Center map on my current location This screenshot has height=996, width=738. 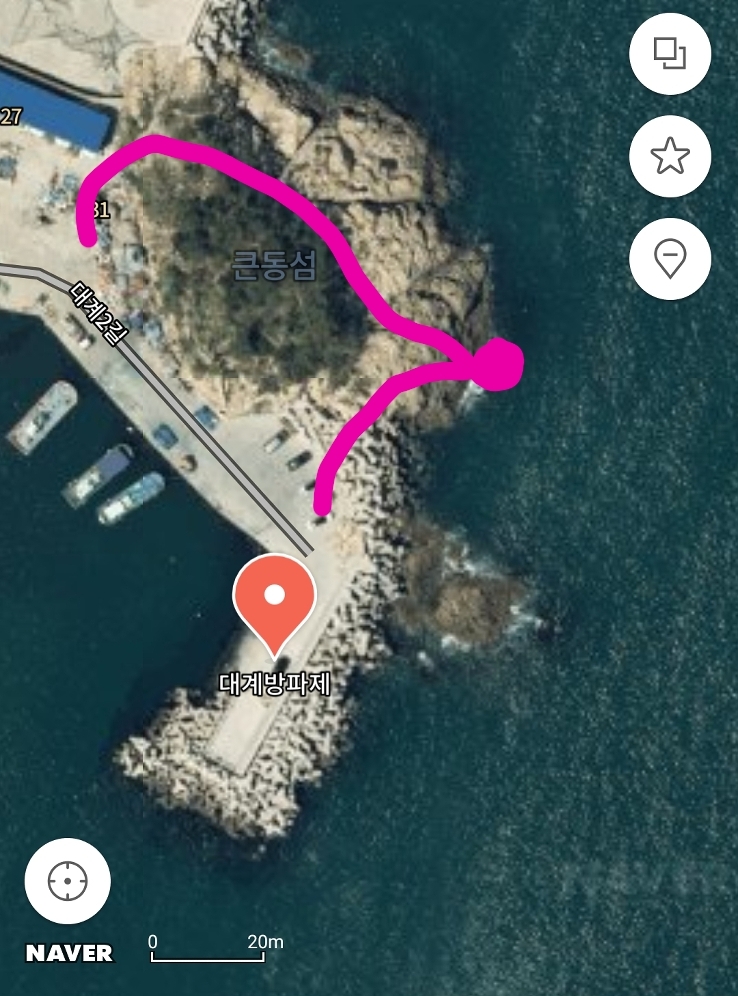pos(67,881)
